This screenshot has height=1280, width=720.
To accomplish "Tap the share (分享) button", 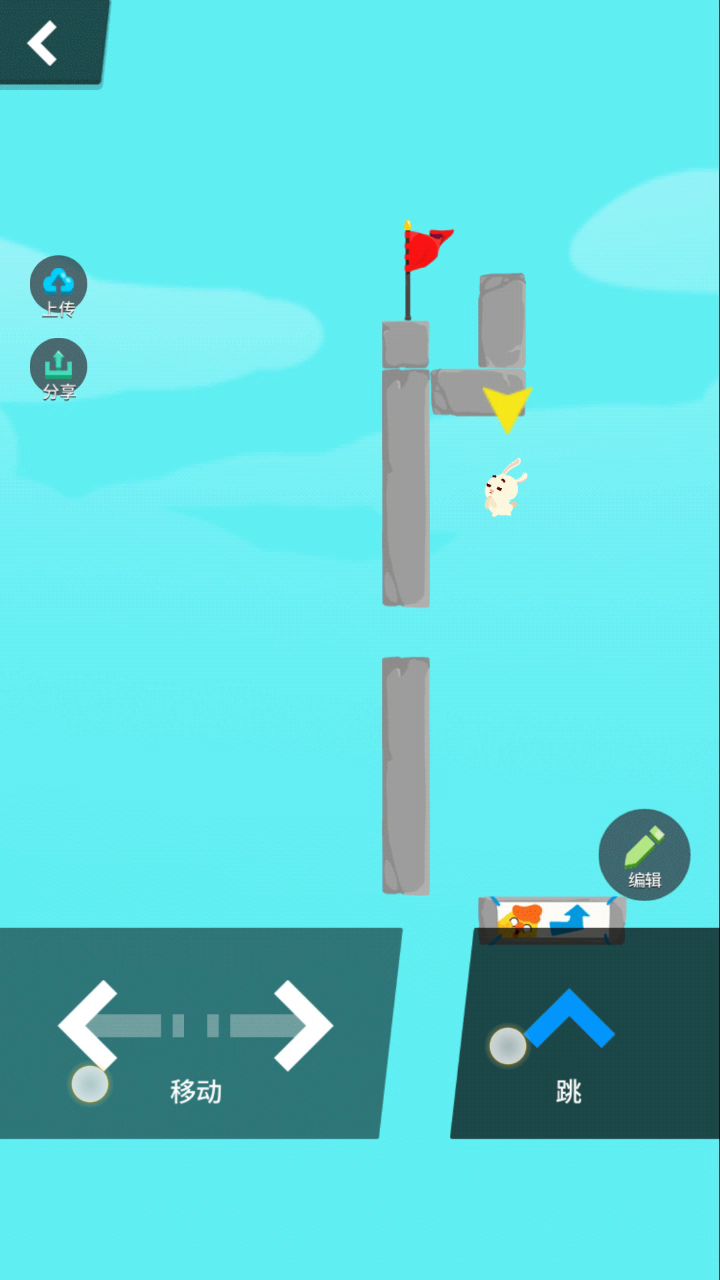I will (58, 367).
